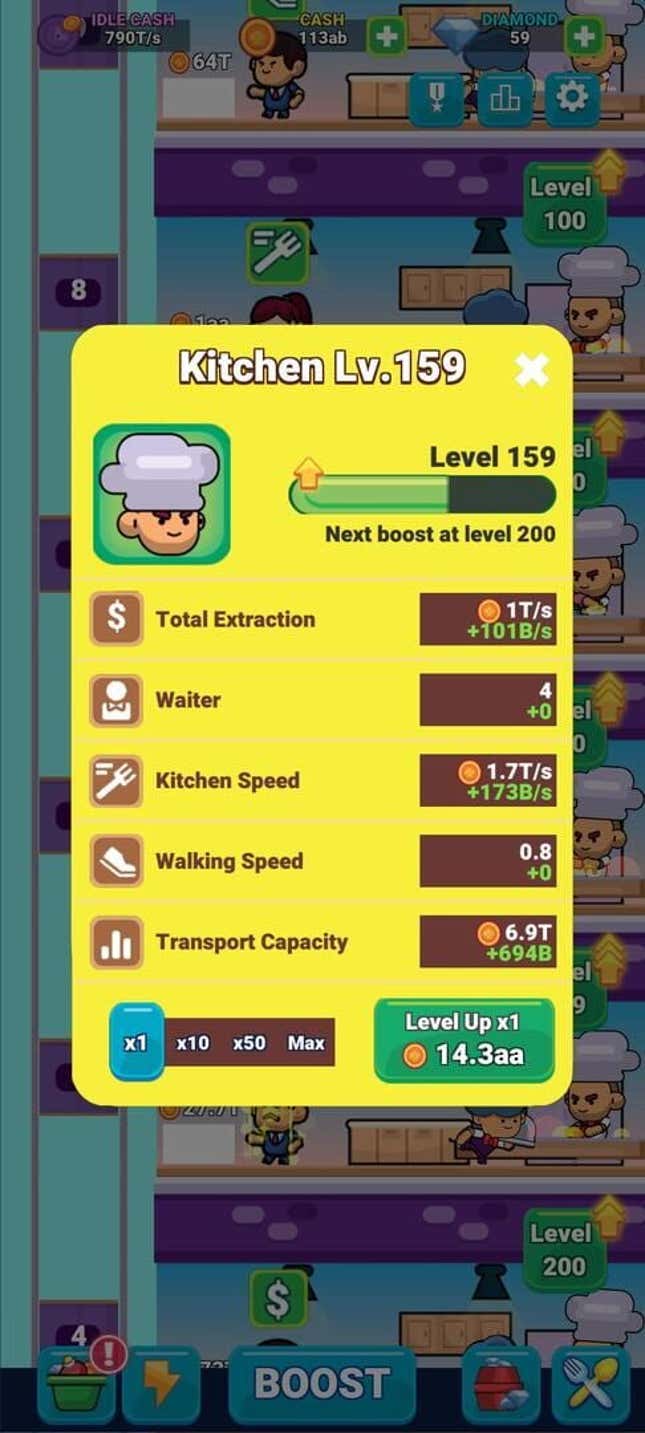Open the shopping basket shop
The image size is (645, 1433).
[x=75, y=1386]
